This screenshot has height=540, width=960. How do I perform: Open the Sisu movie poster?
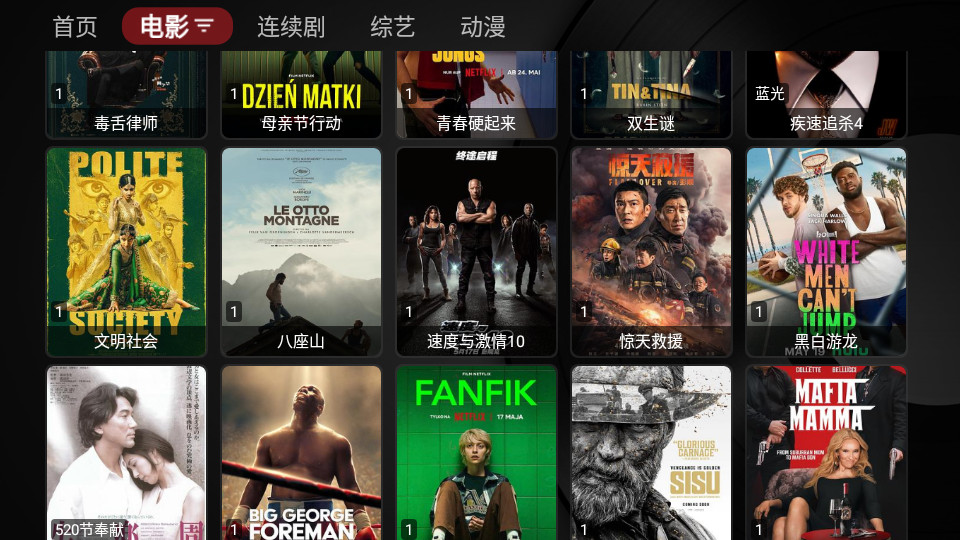point(651,455)
